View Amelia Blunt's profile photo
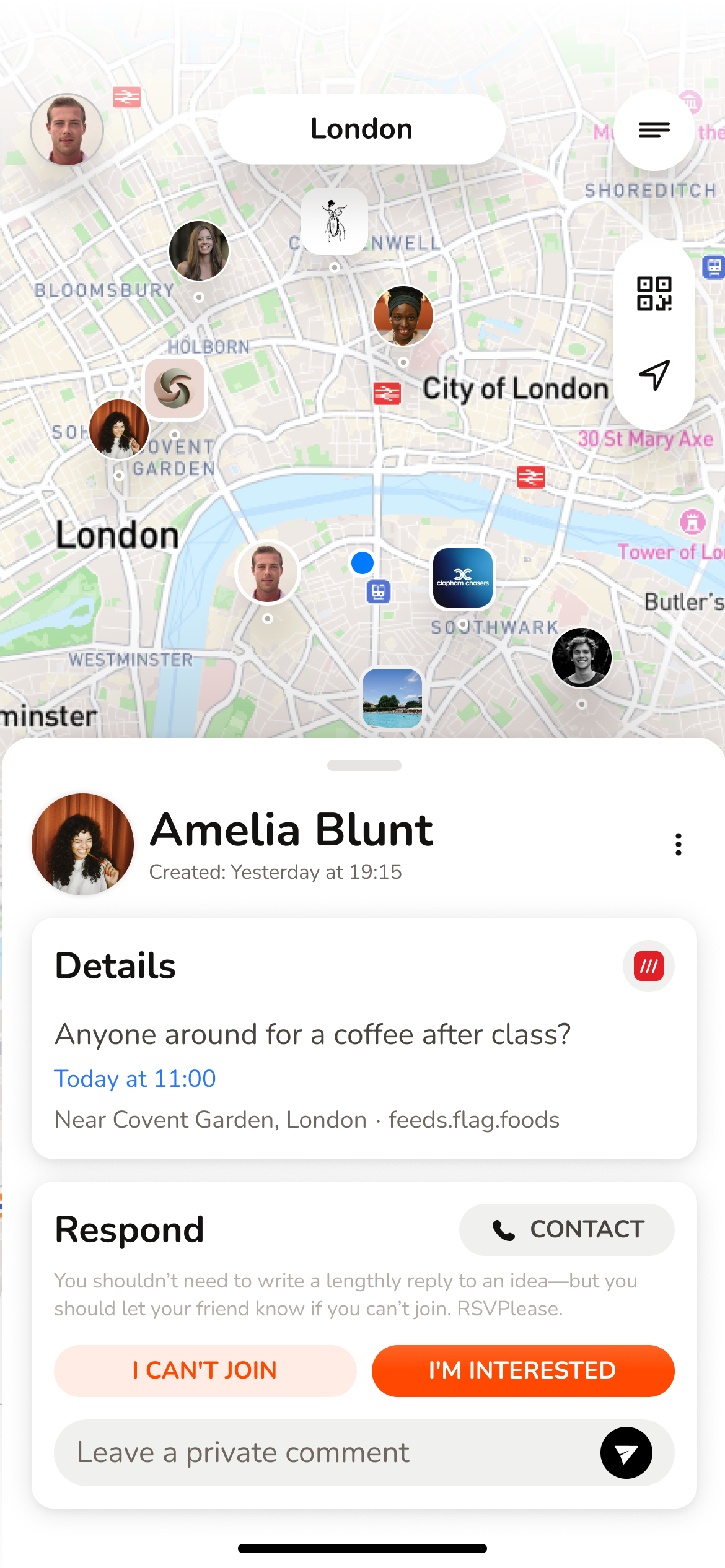725x1568 pixels. [x=82, y=845]
